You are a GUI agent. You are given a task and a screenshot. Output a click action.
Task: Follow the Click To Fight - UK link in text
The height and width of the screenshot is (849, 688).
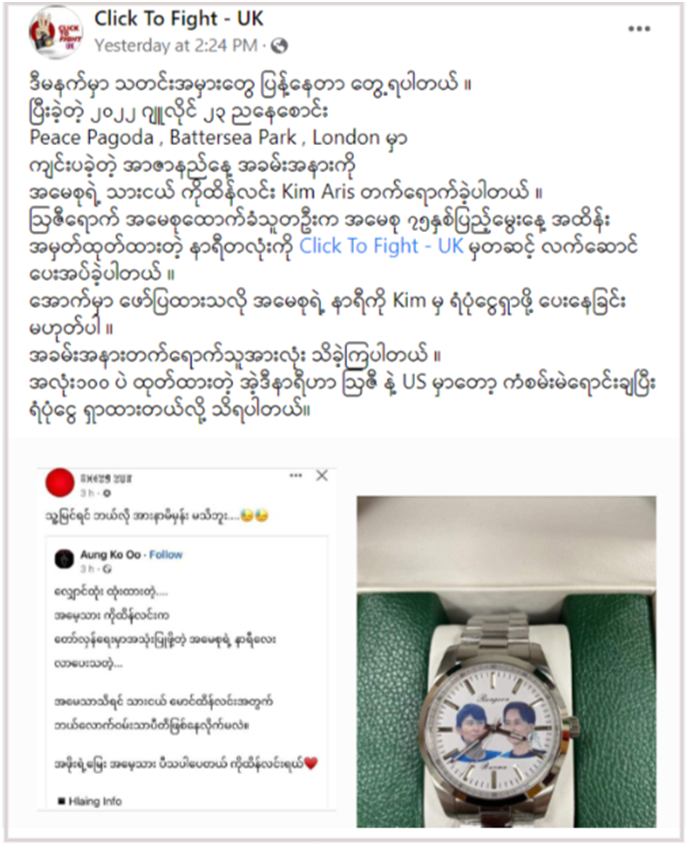[381, 247]
